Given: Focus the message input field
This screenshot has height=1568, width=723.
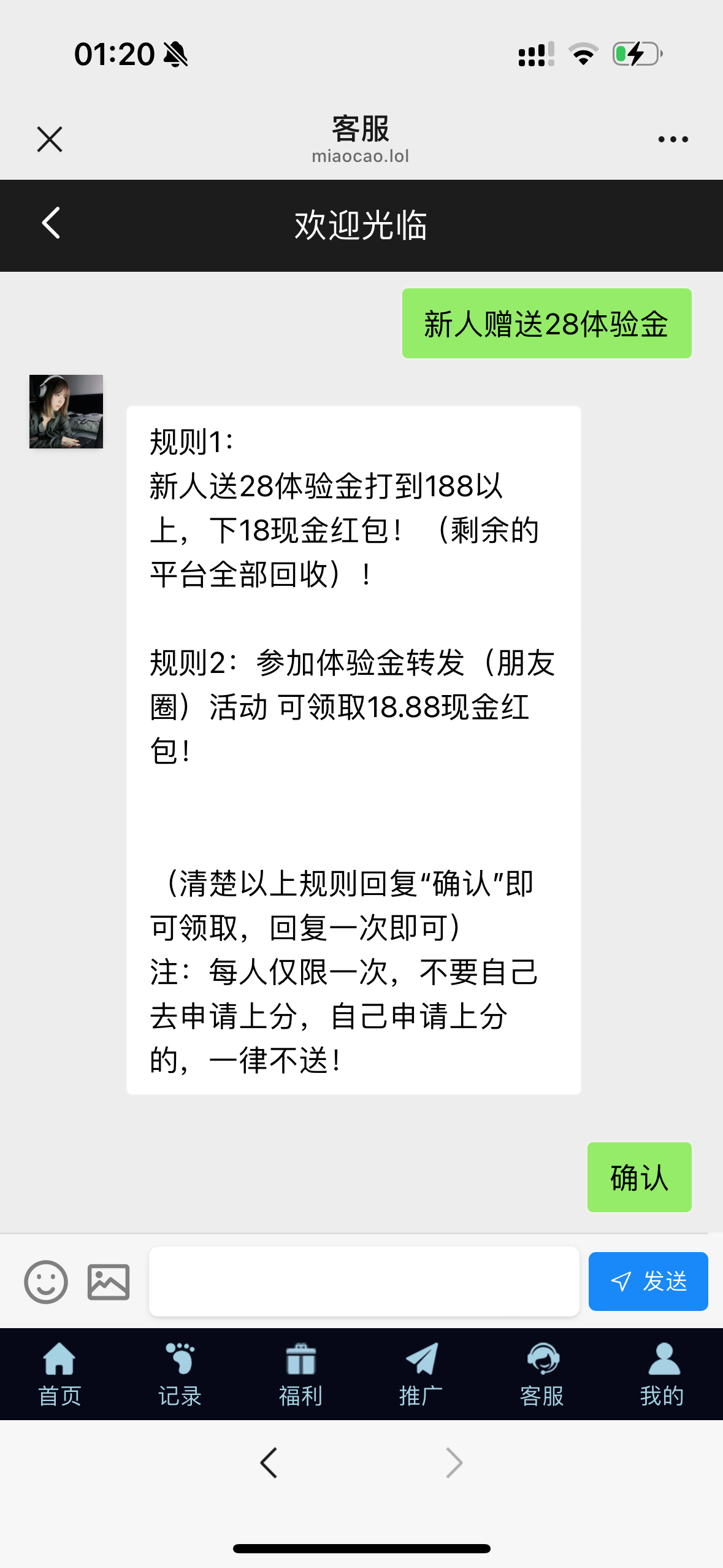Looking at the screenshot, I should [364, 1282].
